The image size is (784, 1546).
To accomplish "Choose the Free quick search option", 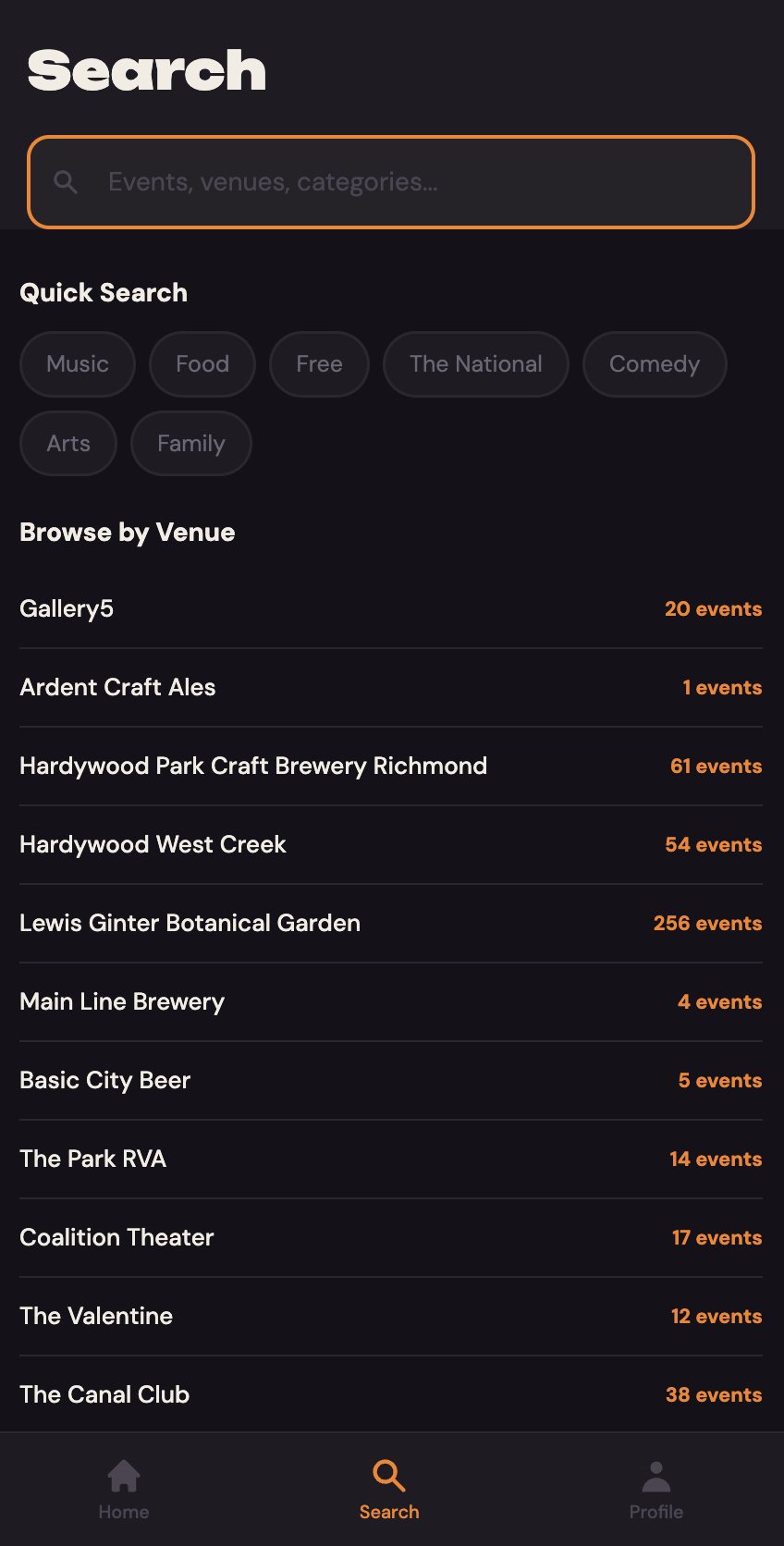I will [318, 363].
